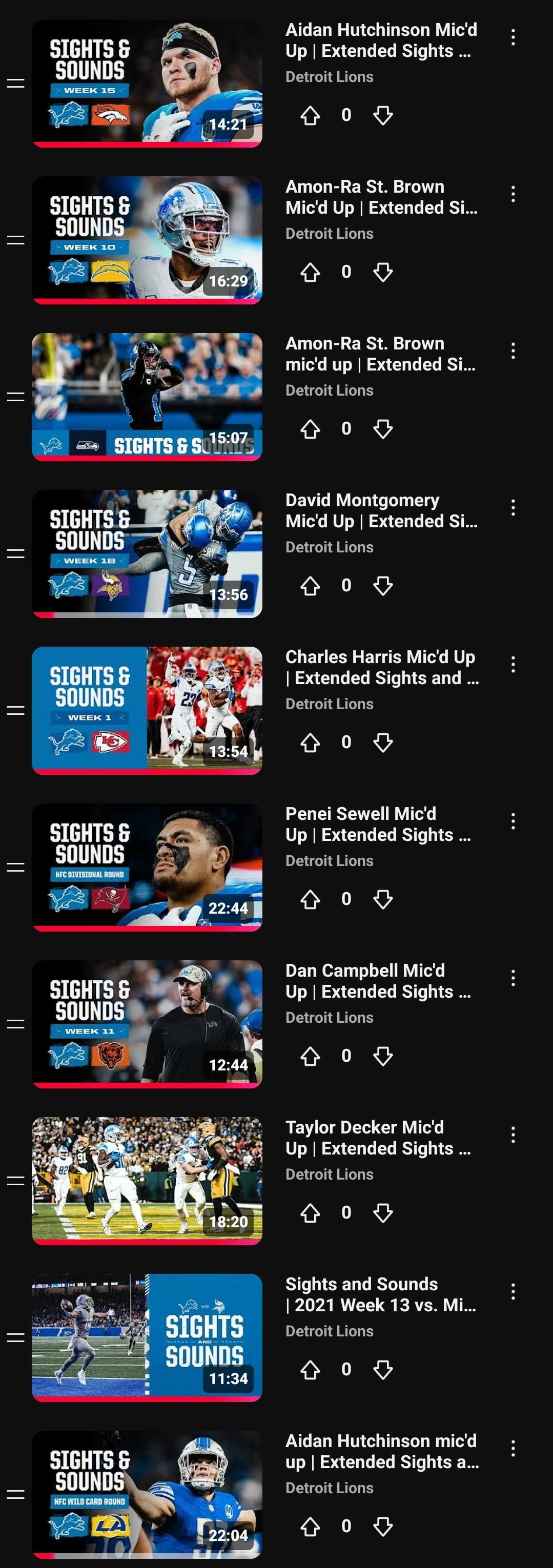Image resolution: width=553 pixels, height=1568 pixels.
Task: Open overflow menu for Amon-Ra St. Brown Week 10 video
Action: click(x=514, y=194)
